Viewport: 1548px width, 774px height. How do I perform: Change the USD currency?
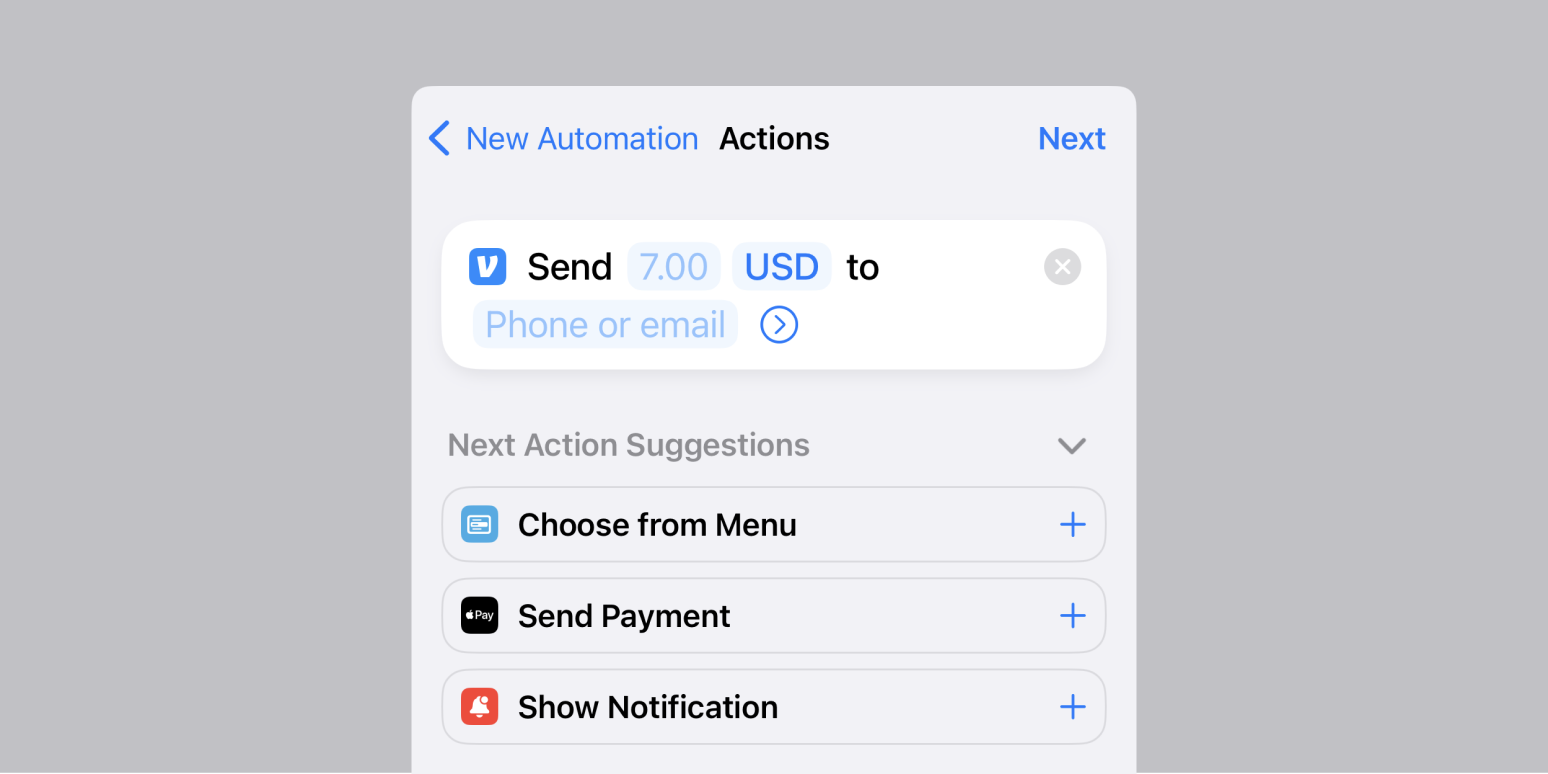[781, 267]
